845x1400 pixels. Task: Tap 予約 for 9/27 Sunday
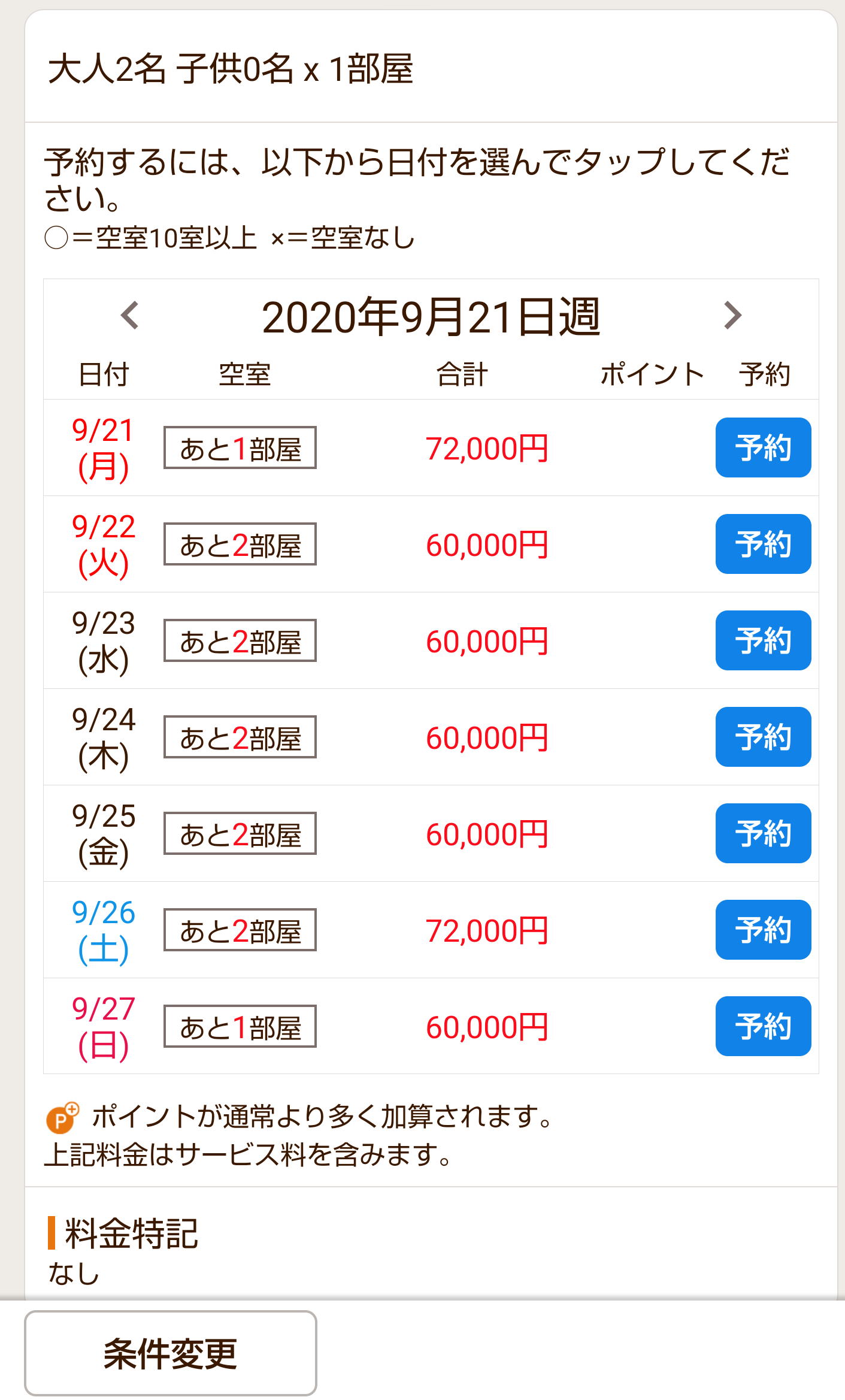(763, 1026)
